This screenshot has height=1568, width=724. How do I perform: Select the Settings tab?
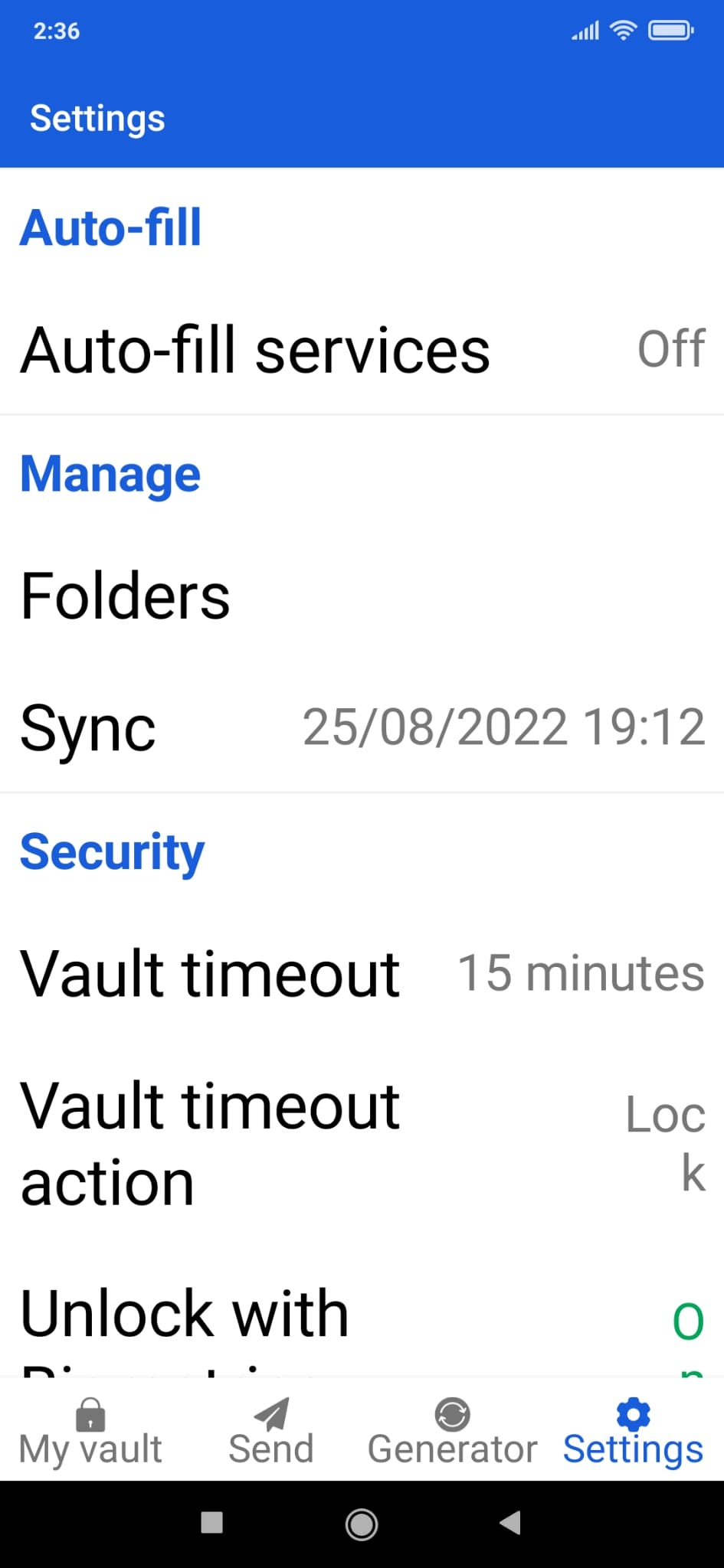pos(633,1430)
